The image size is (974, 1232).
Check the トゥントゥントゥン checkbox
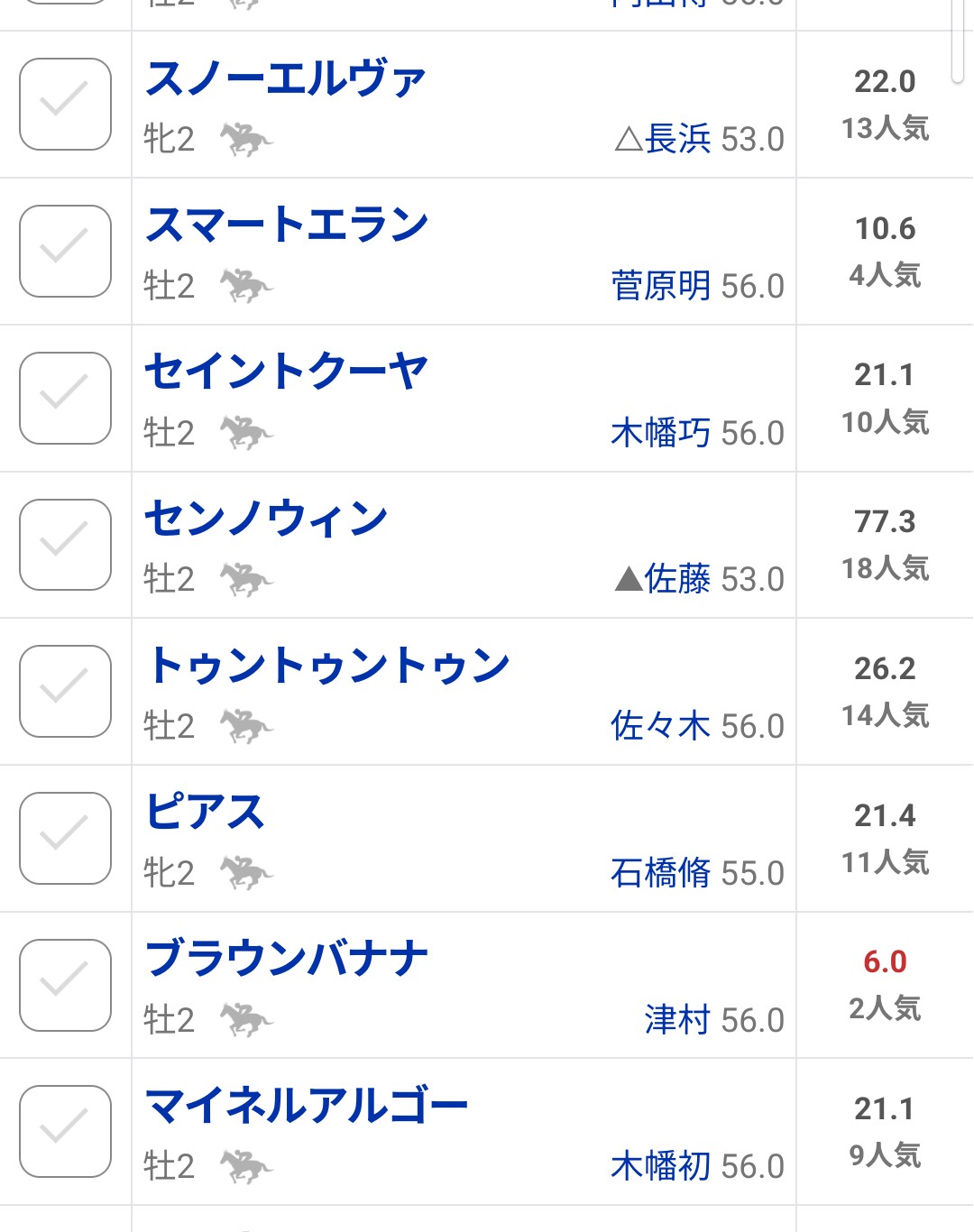pos(65,692)
